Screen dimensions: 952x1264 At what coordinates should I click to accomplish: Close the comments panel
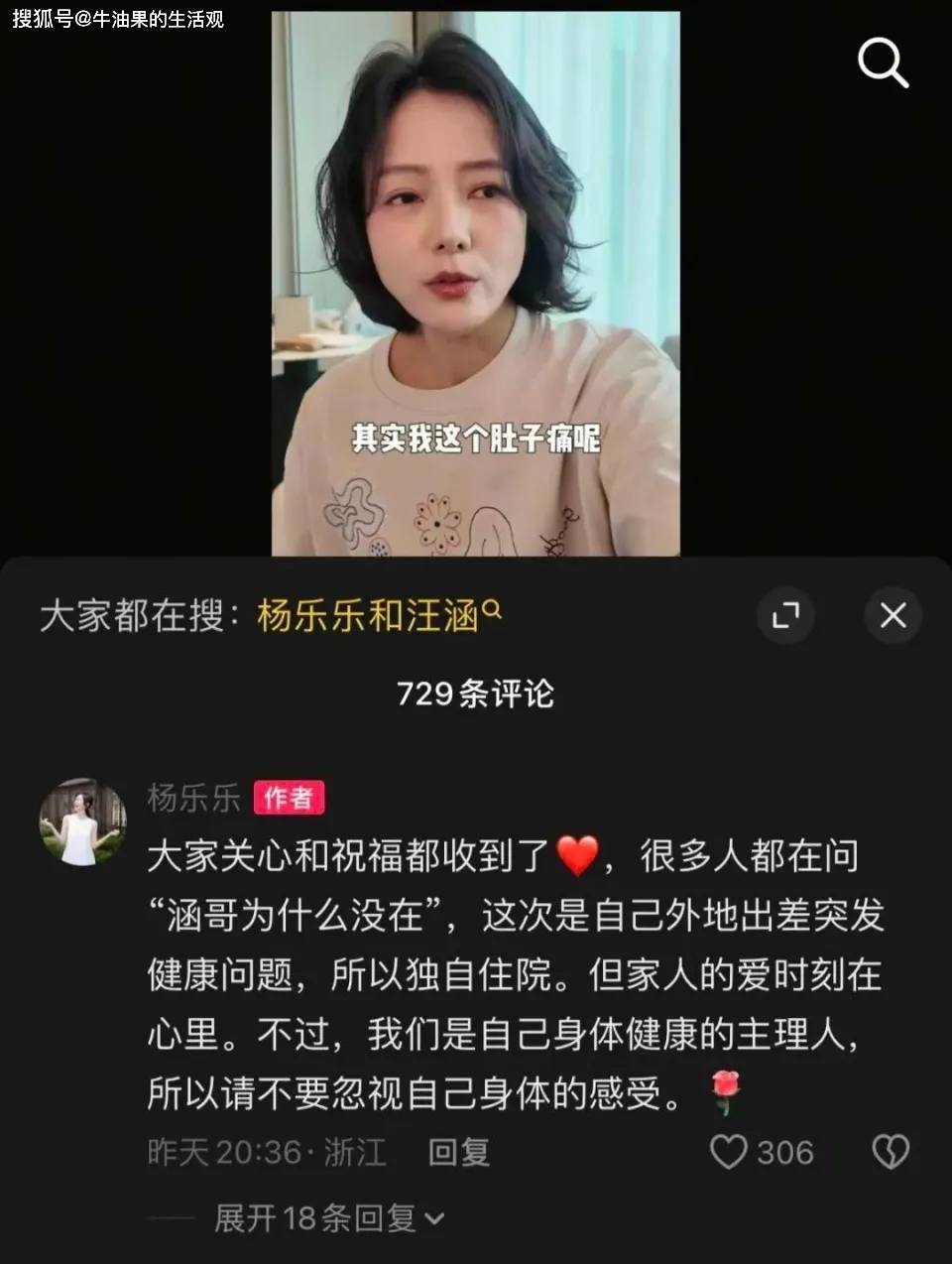pyautogui.click(x=892, y=616)
